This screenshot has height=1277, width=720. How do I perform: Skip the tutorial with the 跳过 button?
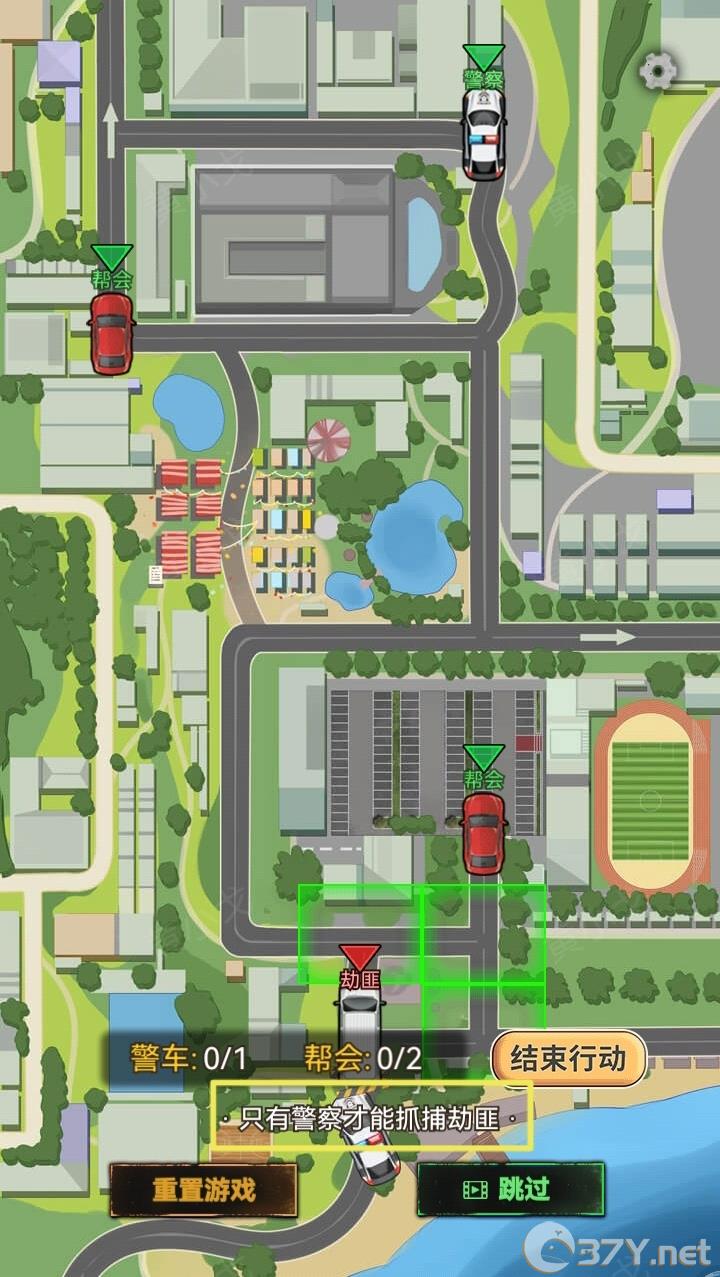point(510,1189)
